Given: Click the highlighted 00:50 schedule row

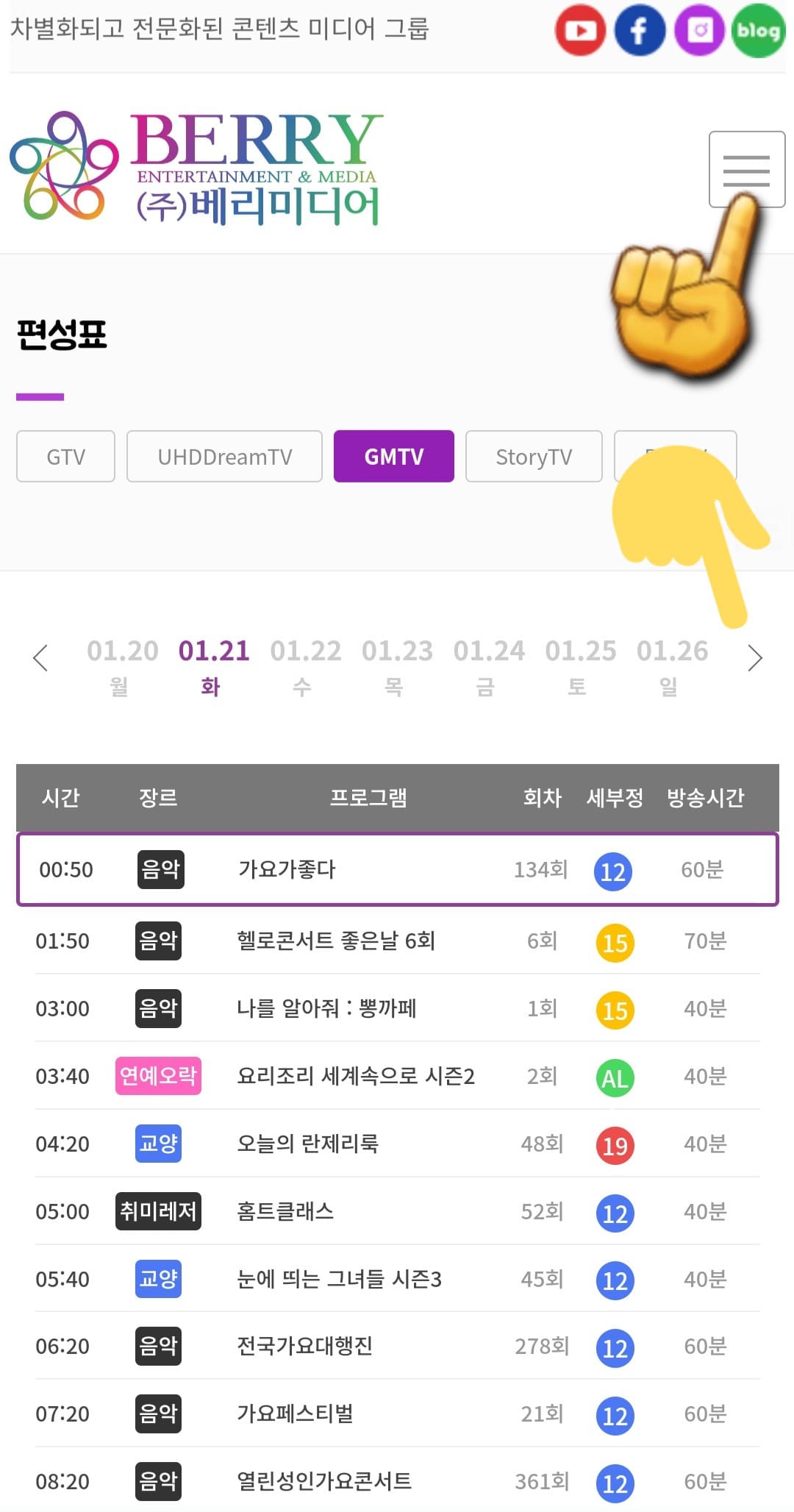Looking at the screenshot, I should click(x=397, y=869).
